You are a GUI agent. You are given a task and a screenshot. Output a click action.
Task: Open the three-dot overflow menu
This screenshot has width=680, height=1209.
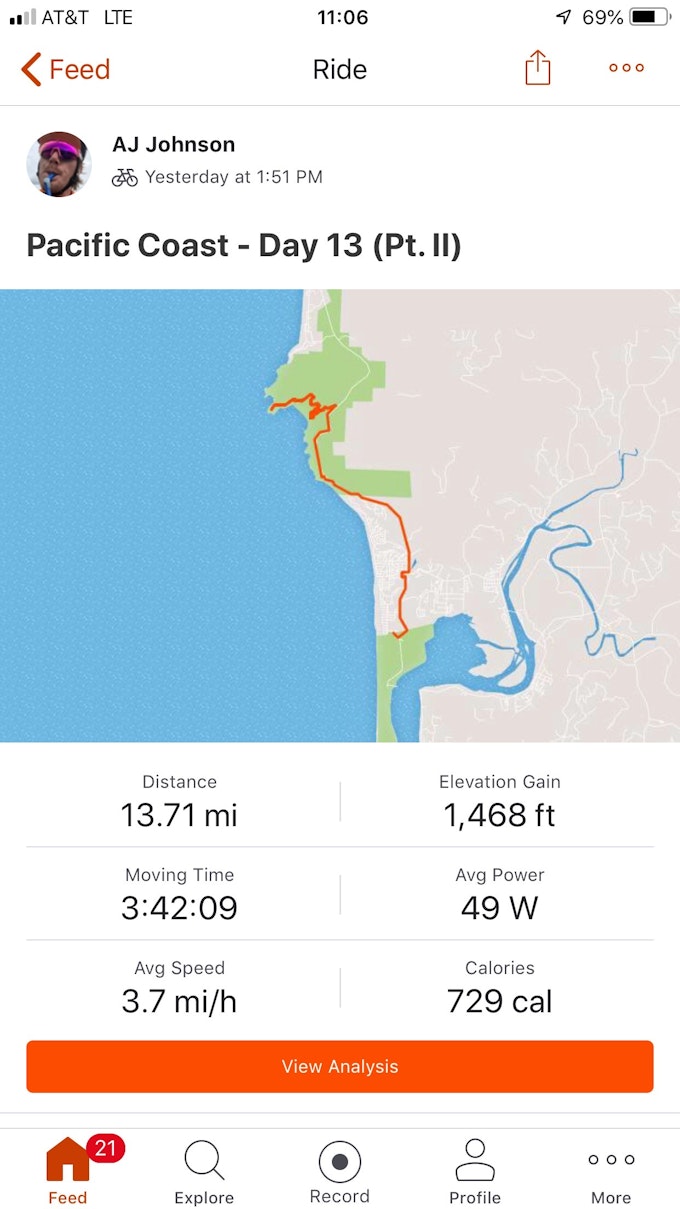[x=626, y=68]
